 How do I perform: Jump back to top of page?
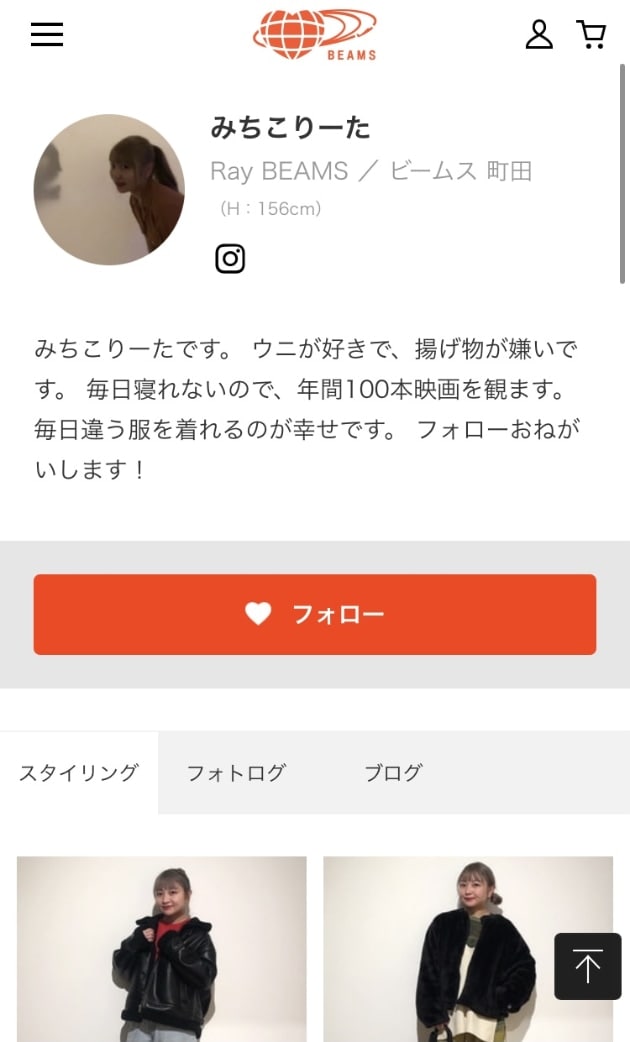click(x=588, y=966)
